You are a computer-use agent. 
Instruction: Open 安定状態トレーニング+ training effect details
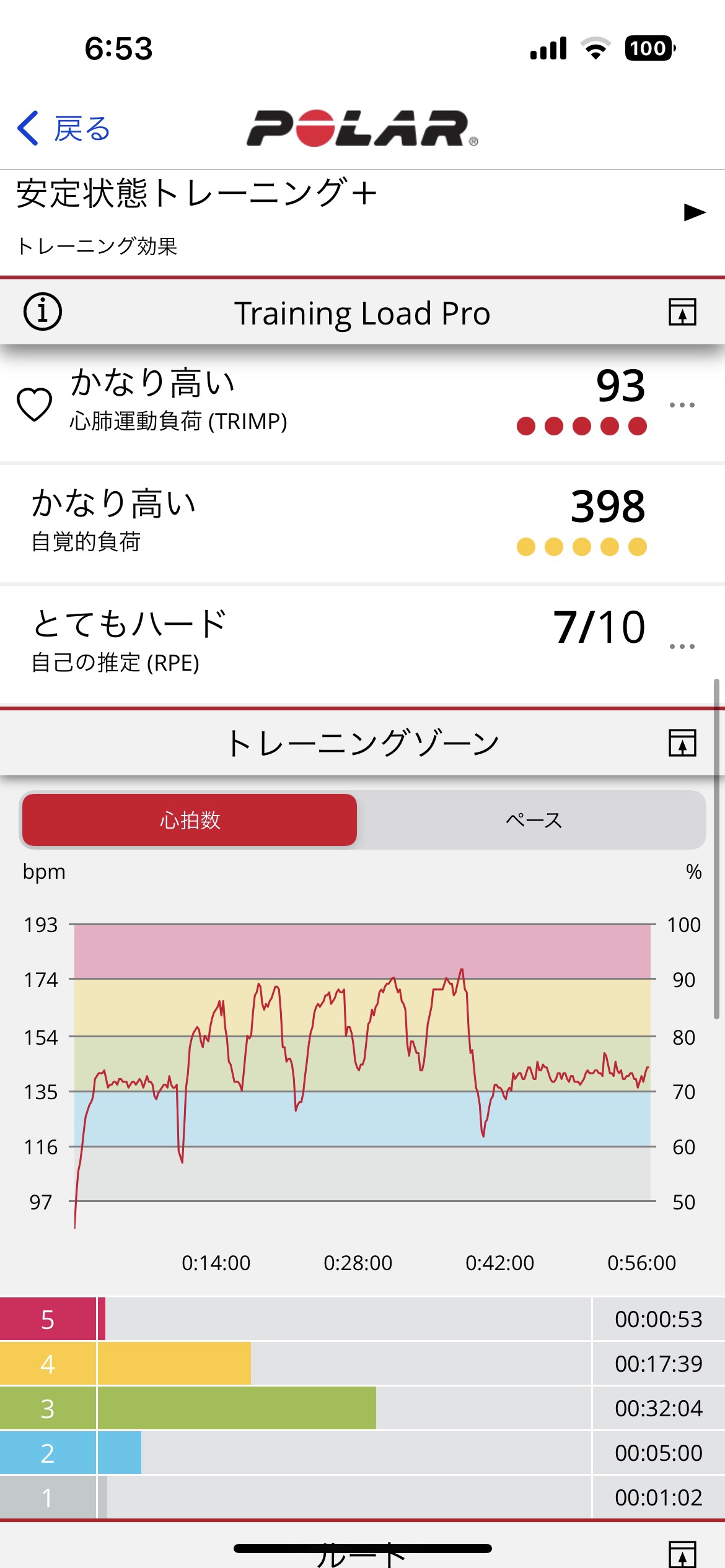pos(694,212)
